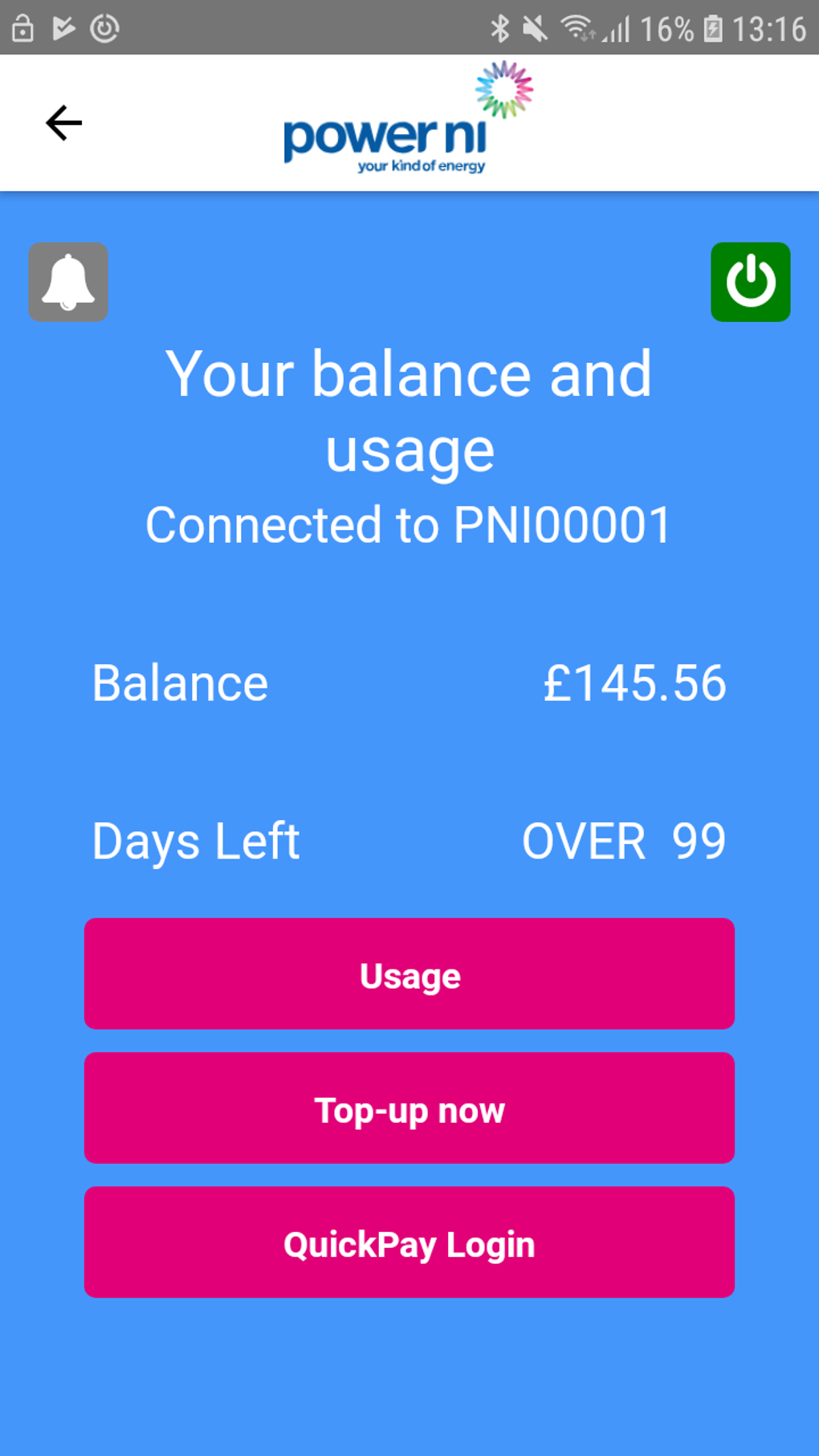
Task: View your electricity Usage
Action: pos(409,973)
